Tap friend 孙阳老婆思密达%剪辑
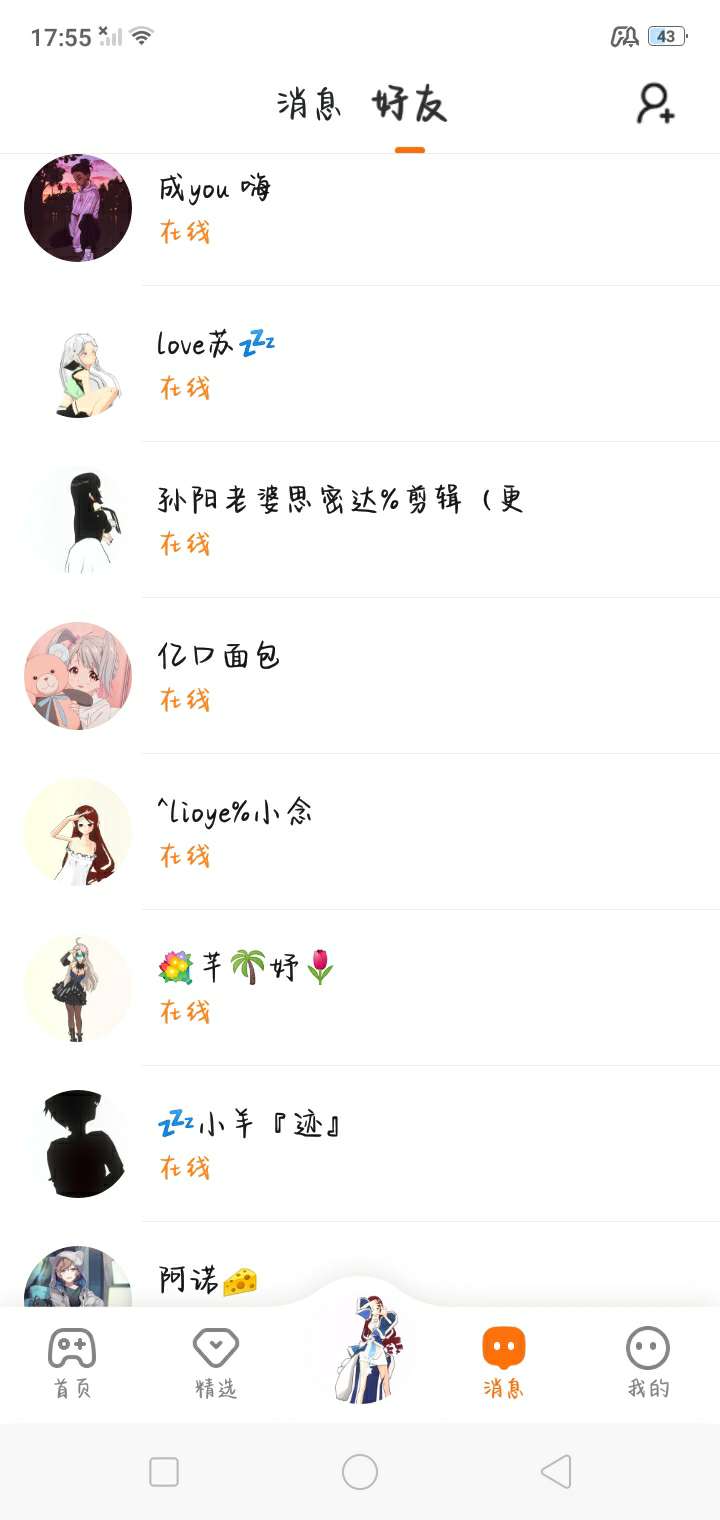720x1520 pixels. pyautogui.click(x=360, y=520)
